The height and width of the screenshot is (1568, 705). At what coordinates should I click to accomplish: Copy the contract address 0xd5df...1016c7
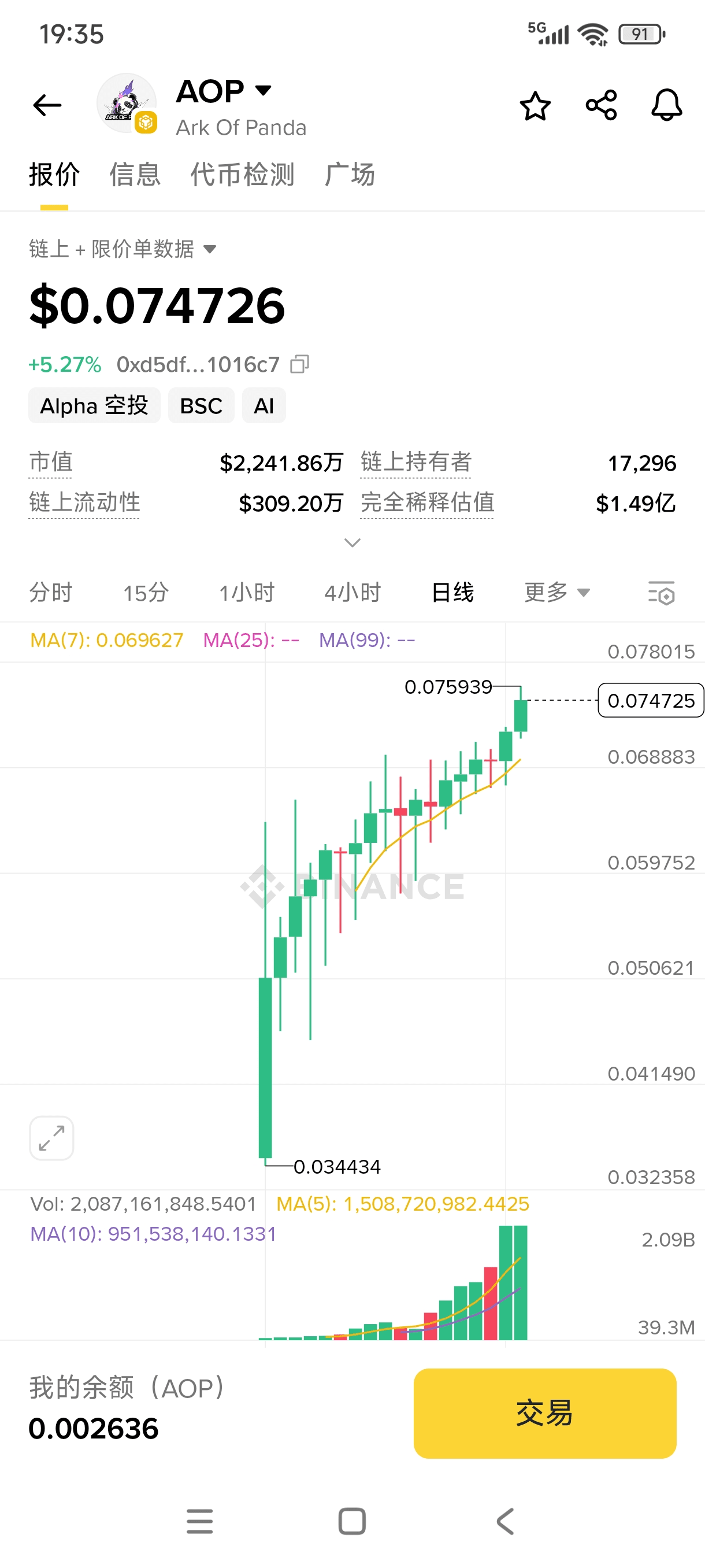[x=300, y=364]
